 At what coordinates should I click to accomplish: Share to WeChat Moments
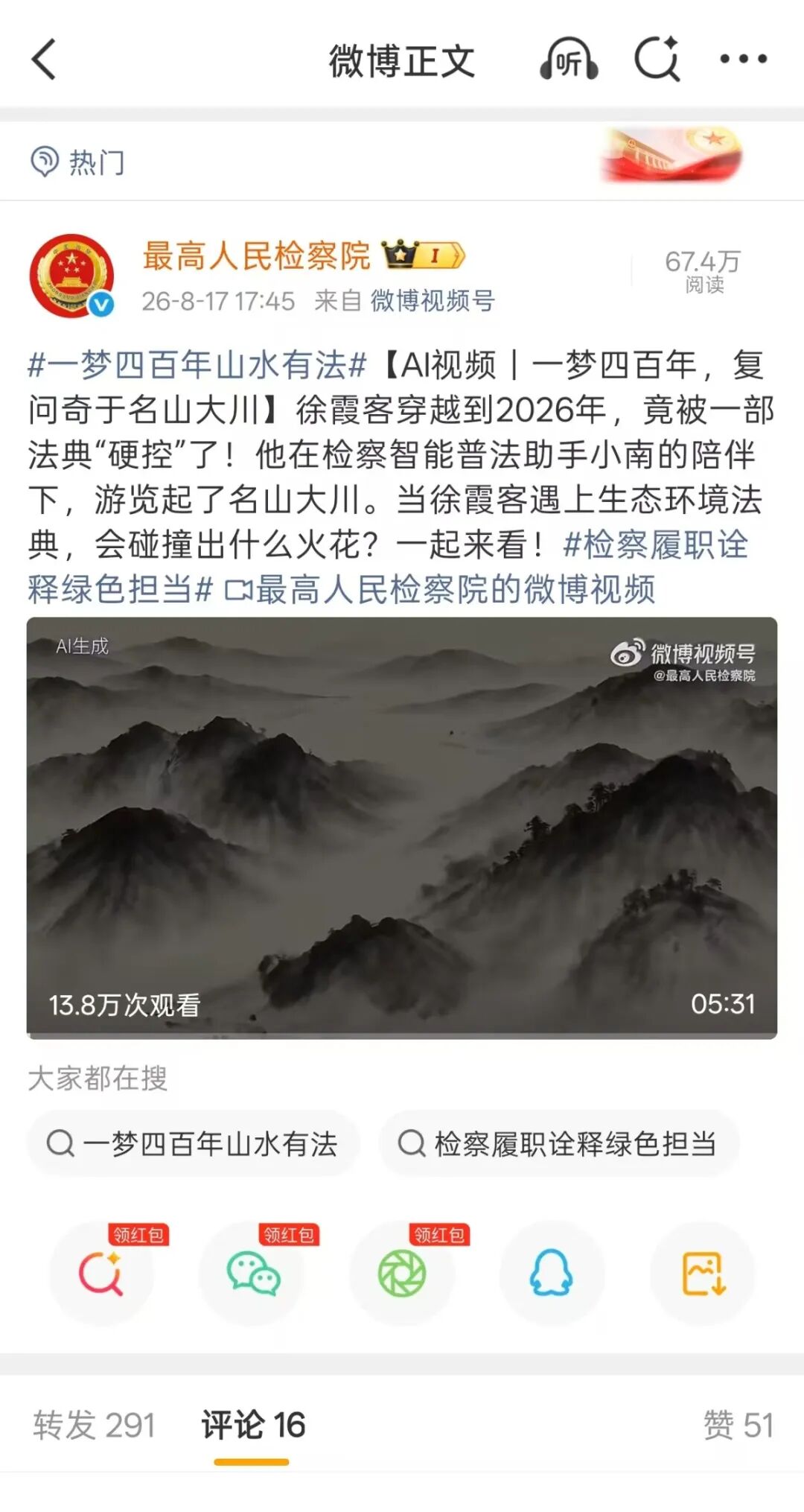point(402,1273)
